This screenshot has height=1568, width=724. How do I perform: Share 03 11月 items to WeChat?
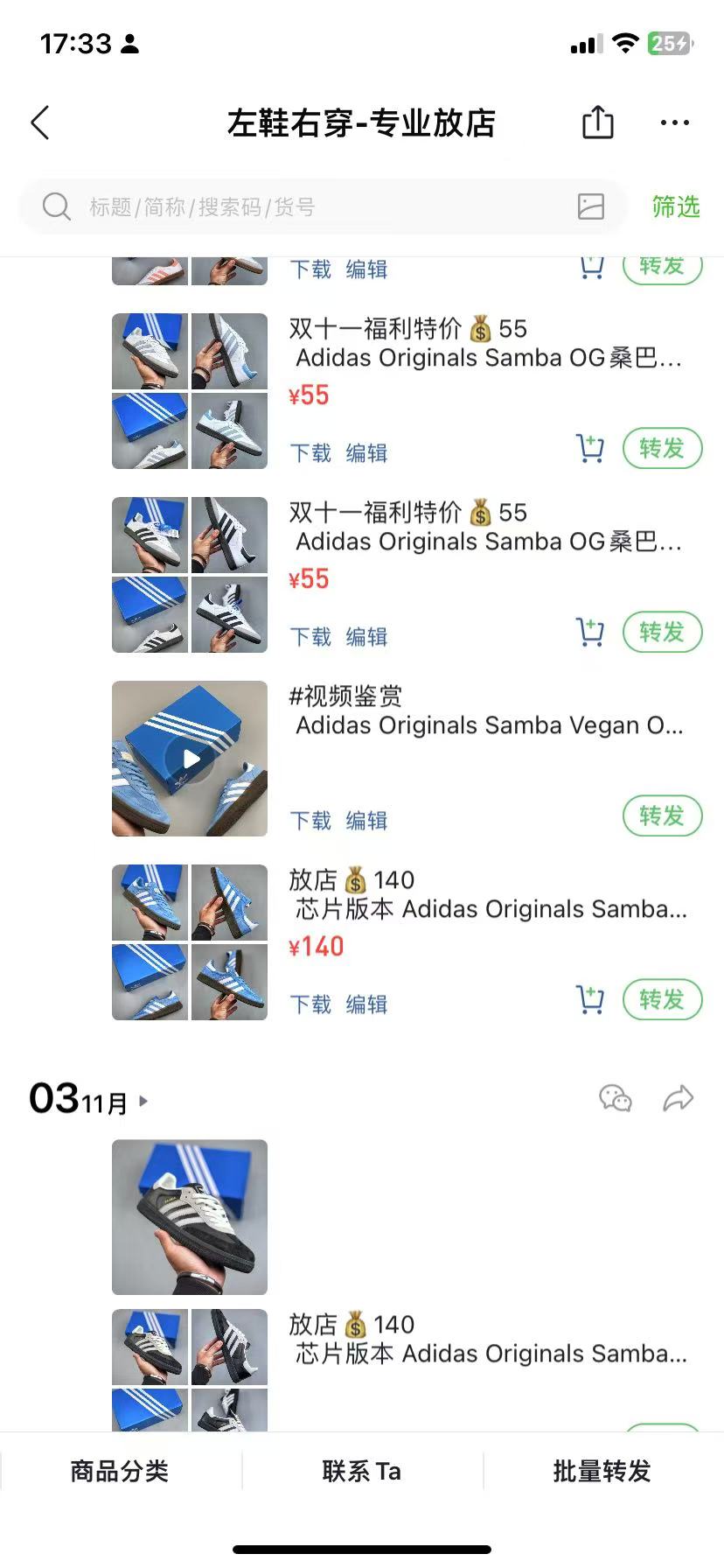tap(616, 1098)
